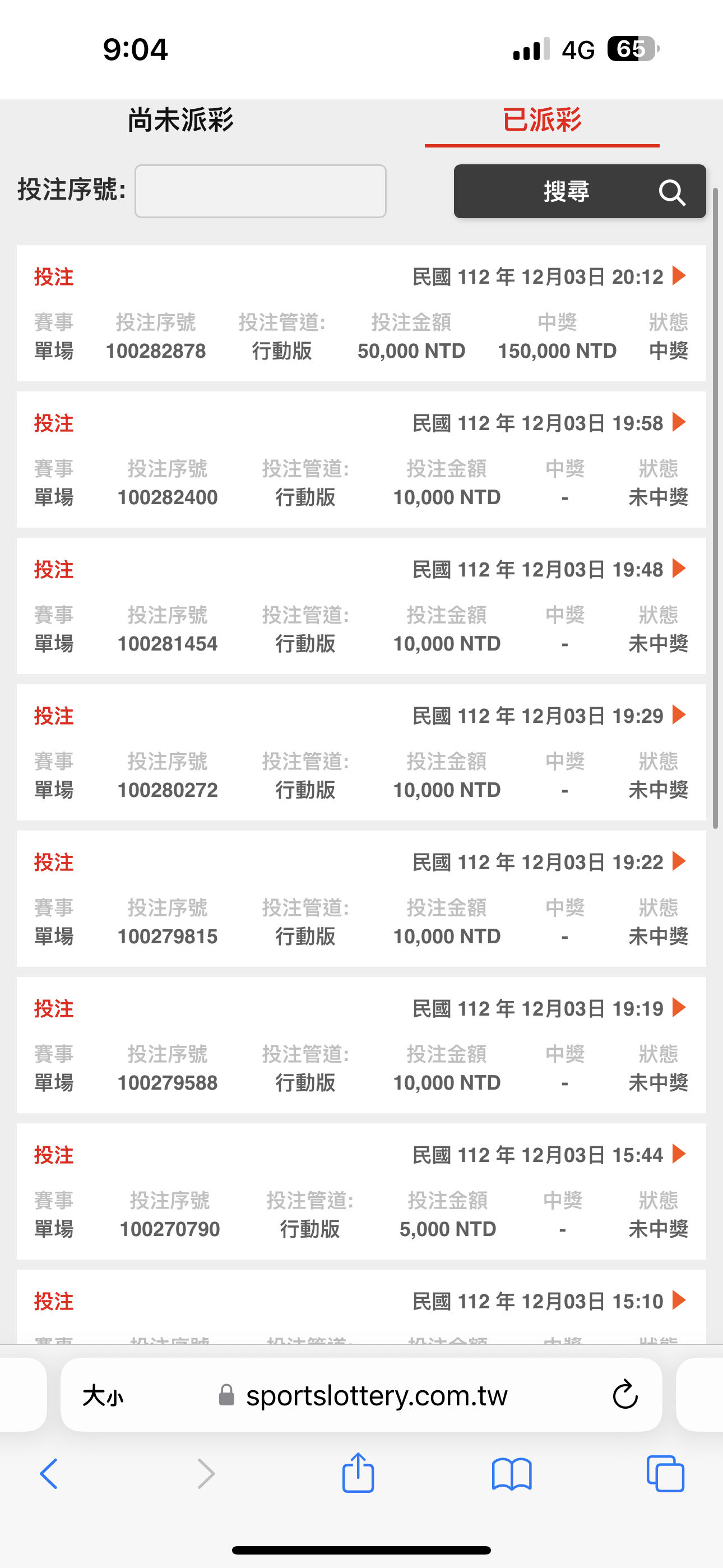This screenshot has width=723, height=1568.
Task: Open the 大小 text size menu
Action: [103, 1395]
